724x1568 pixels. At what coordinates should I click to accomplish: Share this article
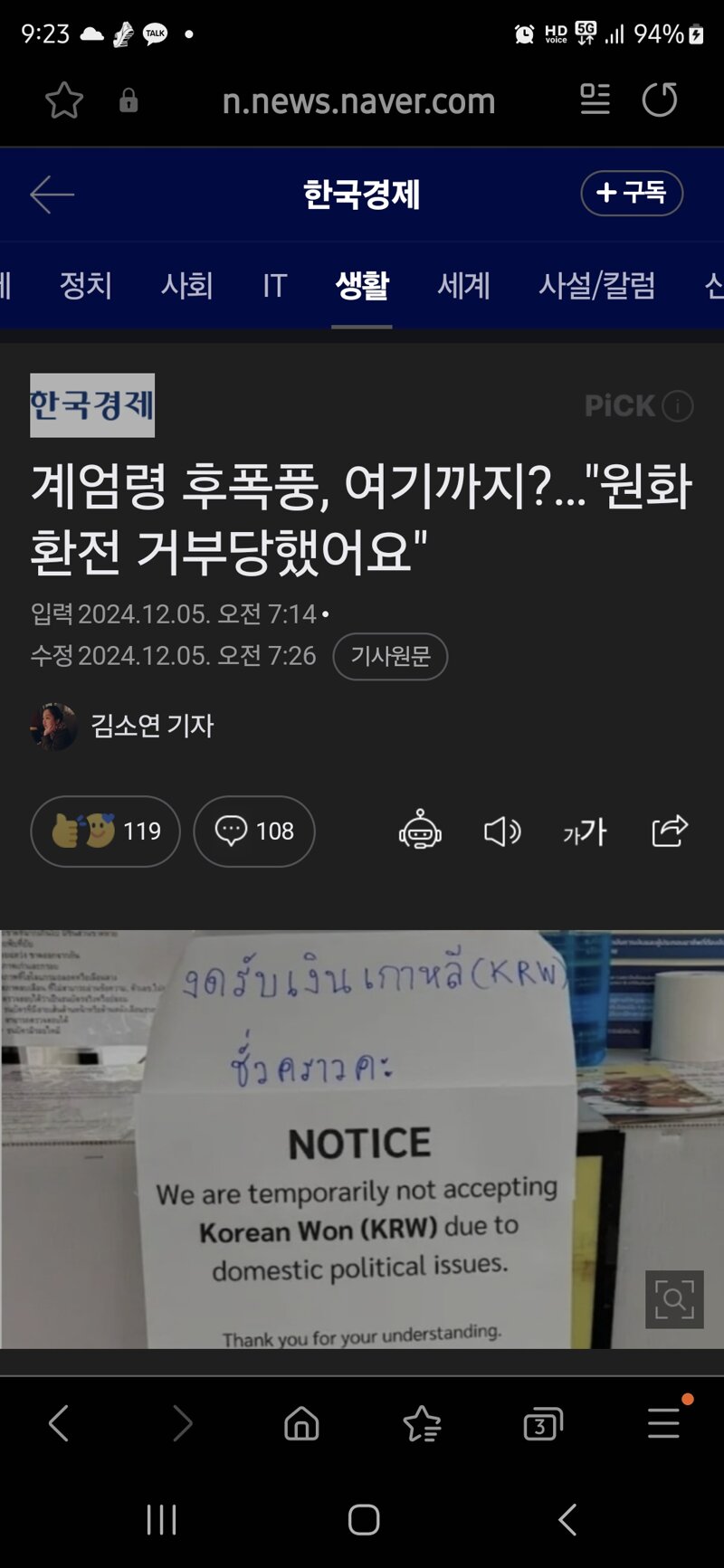point(670,830)
